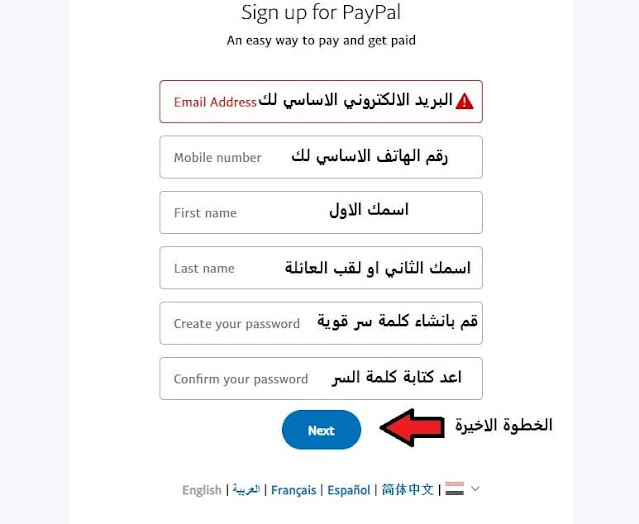Switch language to Español
Image resolution: width=639 pixels, height=524 pixels.
point(349,490)
